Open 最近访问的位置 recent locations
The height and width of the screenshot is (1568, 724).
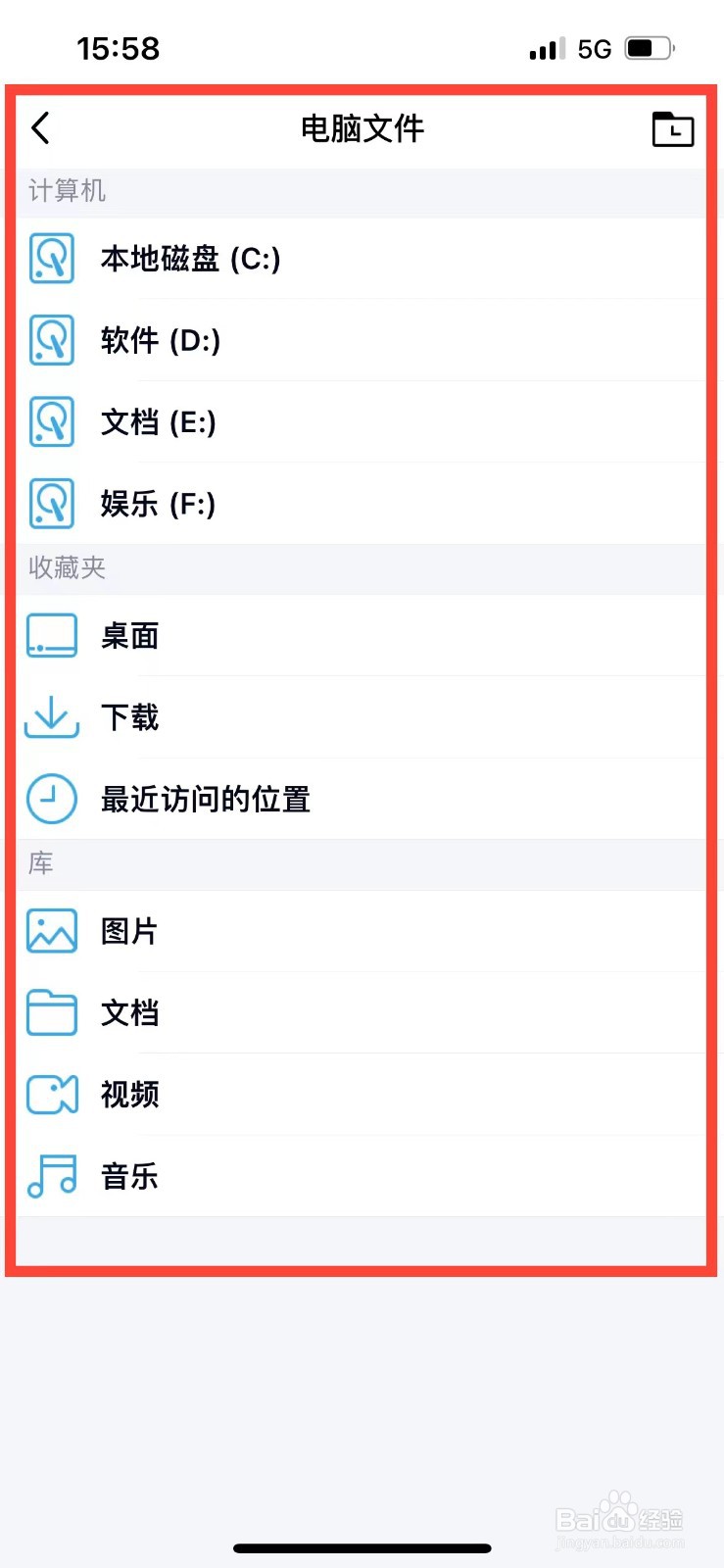tap(205, 799)
